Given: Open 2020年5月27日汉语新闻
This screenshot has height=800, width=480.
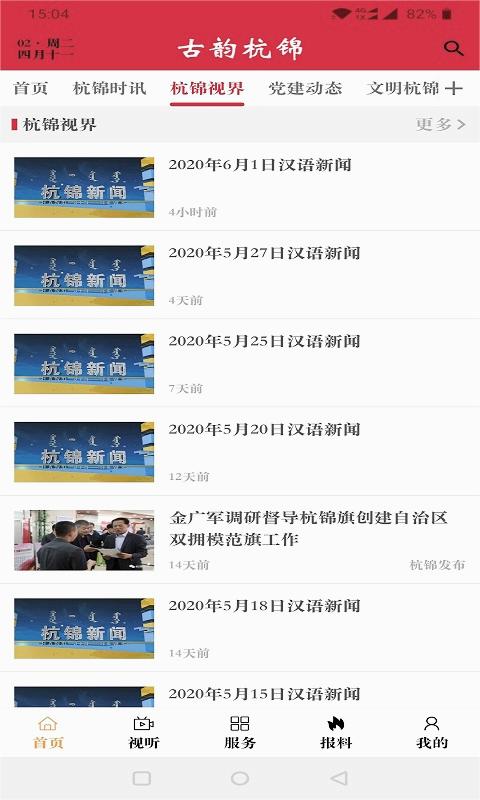Looking at the screenshot, I should click(240, 275).
